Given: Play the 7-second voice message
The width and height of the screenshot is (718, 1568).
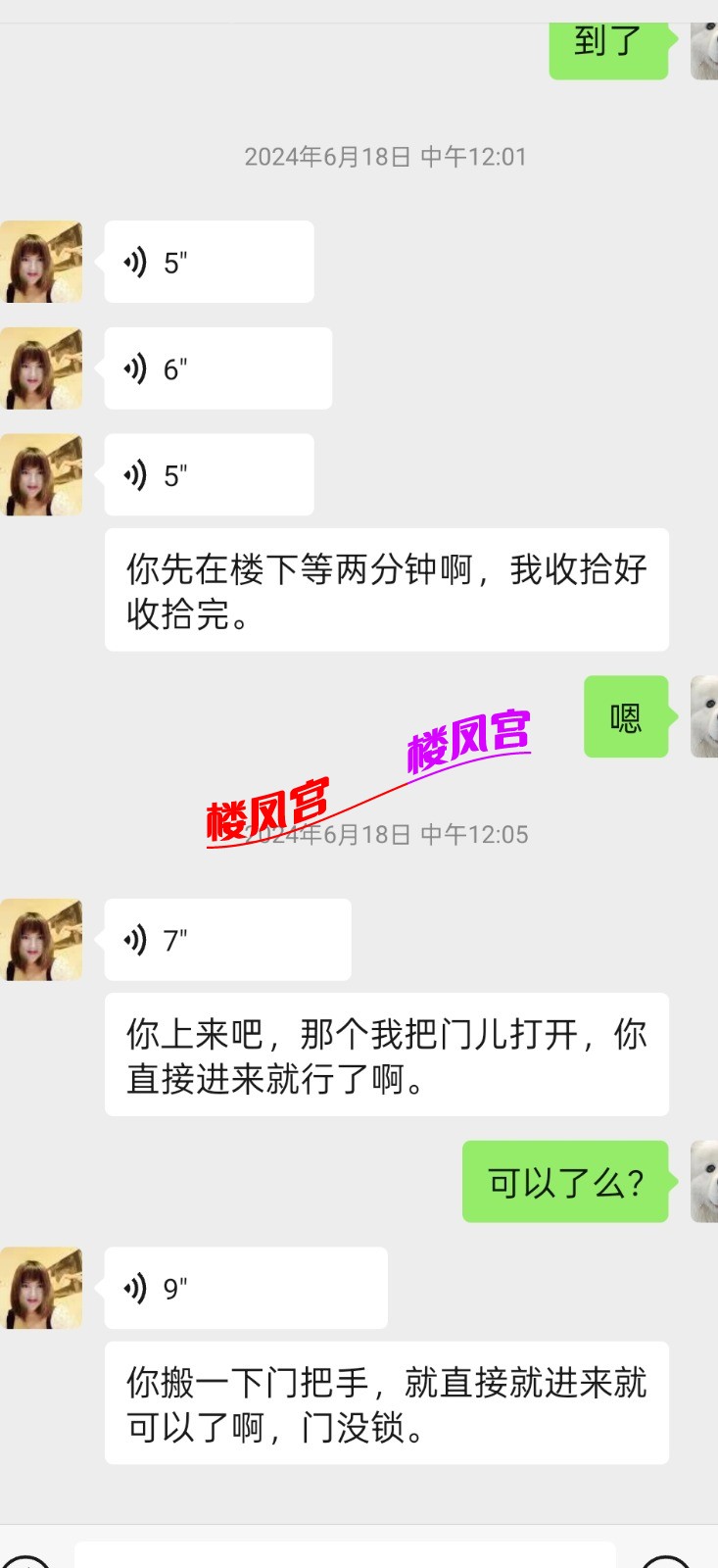Looking at the screenshot, I should click(x=227, y=940).
